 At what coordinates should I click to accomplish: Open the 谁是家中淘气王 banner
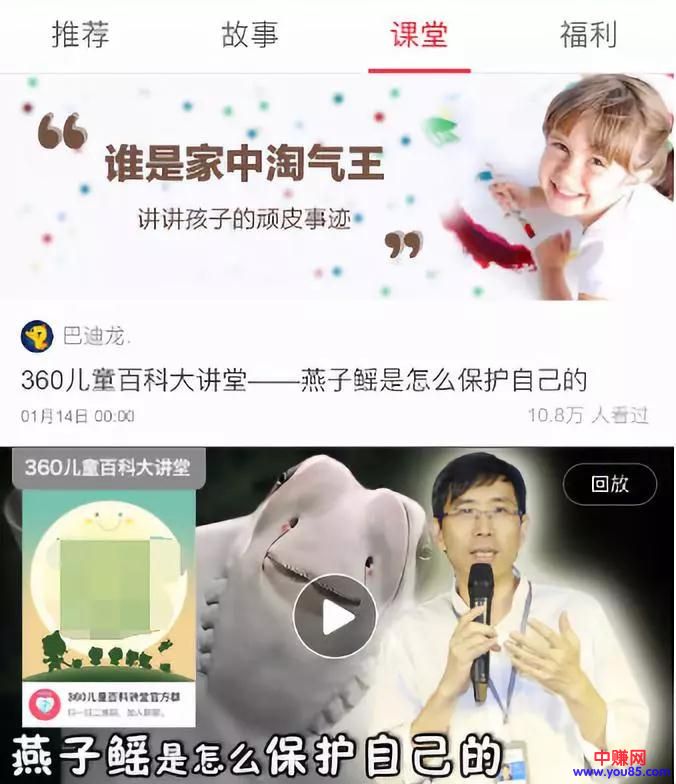[x=337, y=188]
